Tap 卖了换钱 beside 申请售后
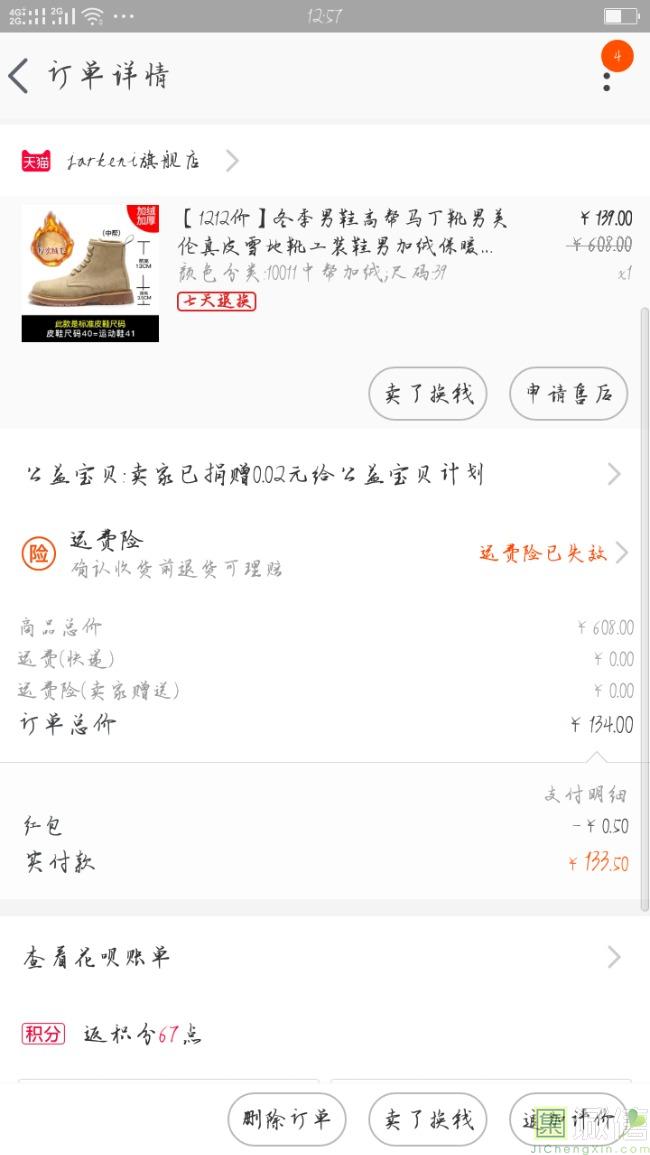Screen dimensions: 650x1155 click(x=428, y=394)
